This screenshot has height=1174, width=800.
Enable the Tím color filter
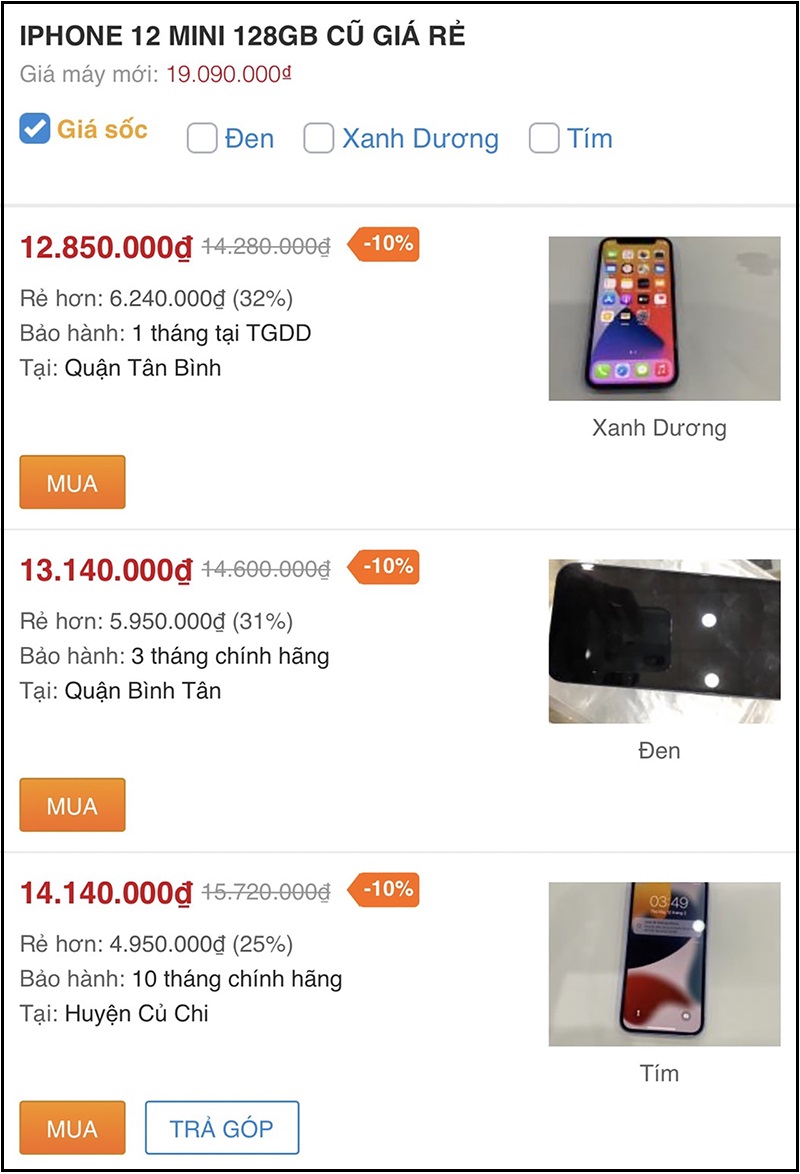point(543,140)
